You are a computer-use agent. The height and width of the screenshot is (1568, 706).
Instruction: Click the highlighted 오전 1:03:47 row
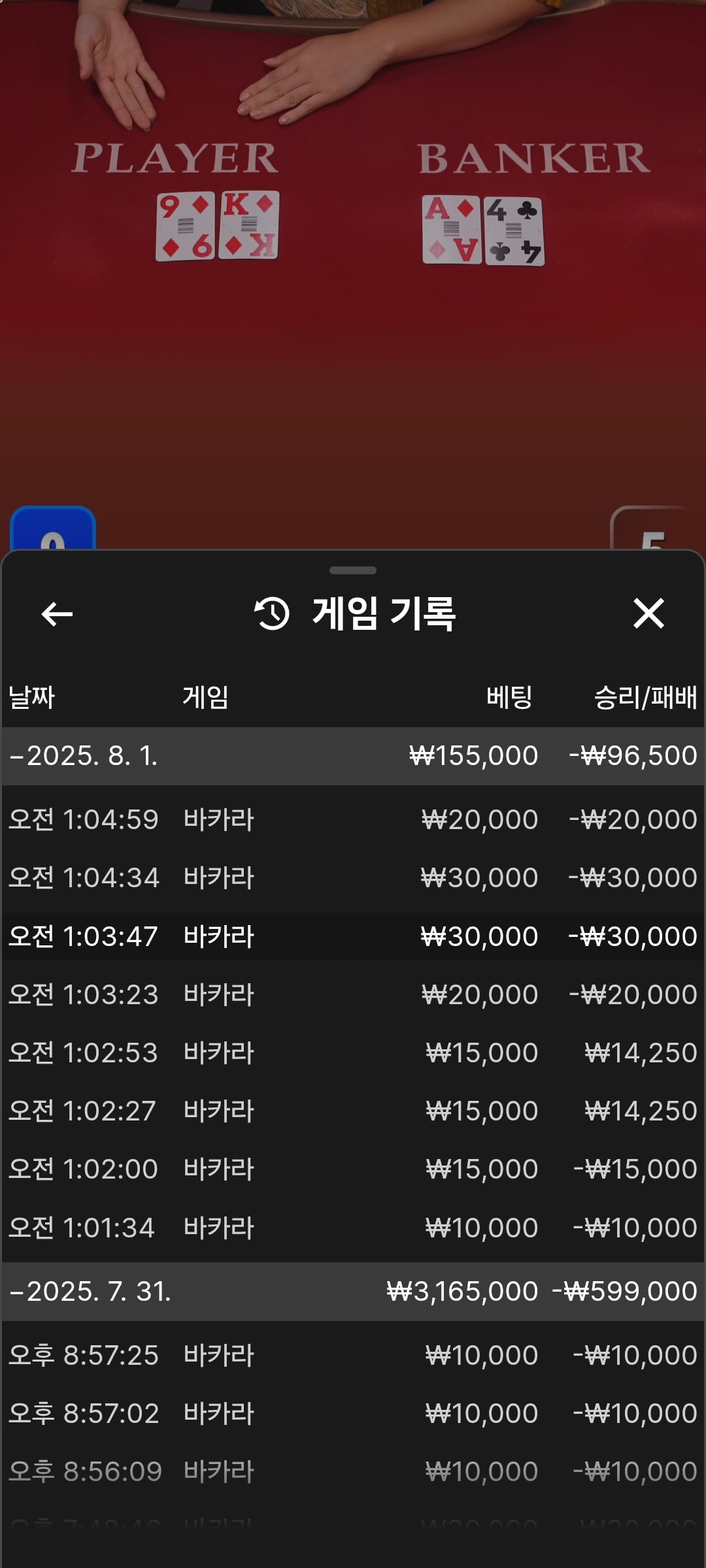(353, 936)
